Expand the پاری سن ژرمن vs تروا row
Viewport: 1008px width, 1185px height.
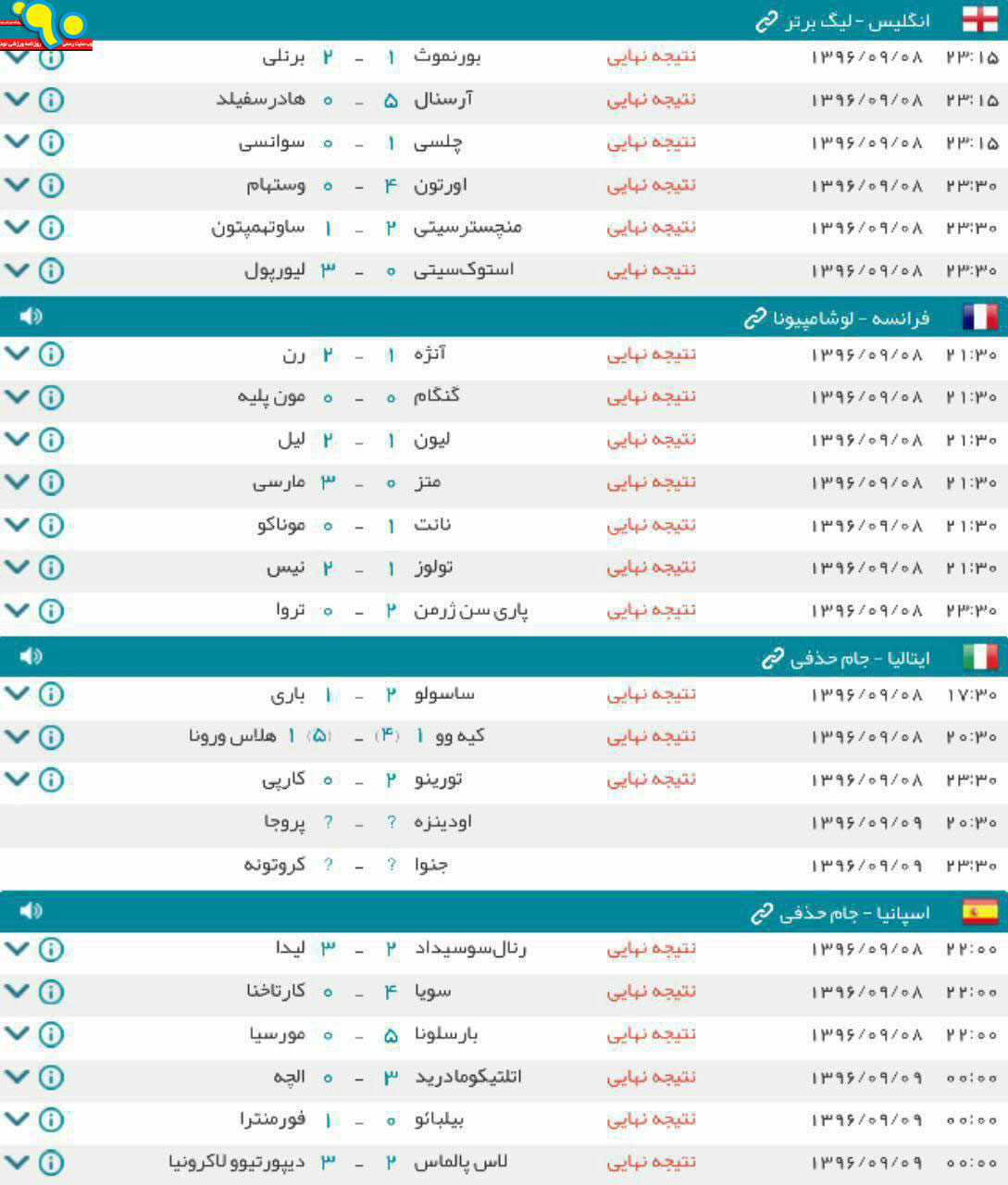pyautogui.click(x=18, y=608)
